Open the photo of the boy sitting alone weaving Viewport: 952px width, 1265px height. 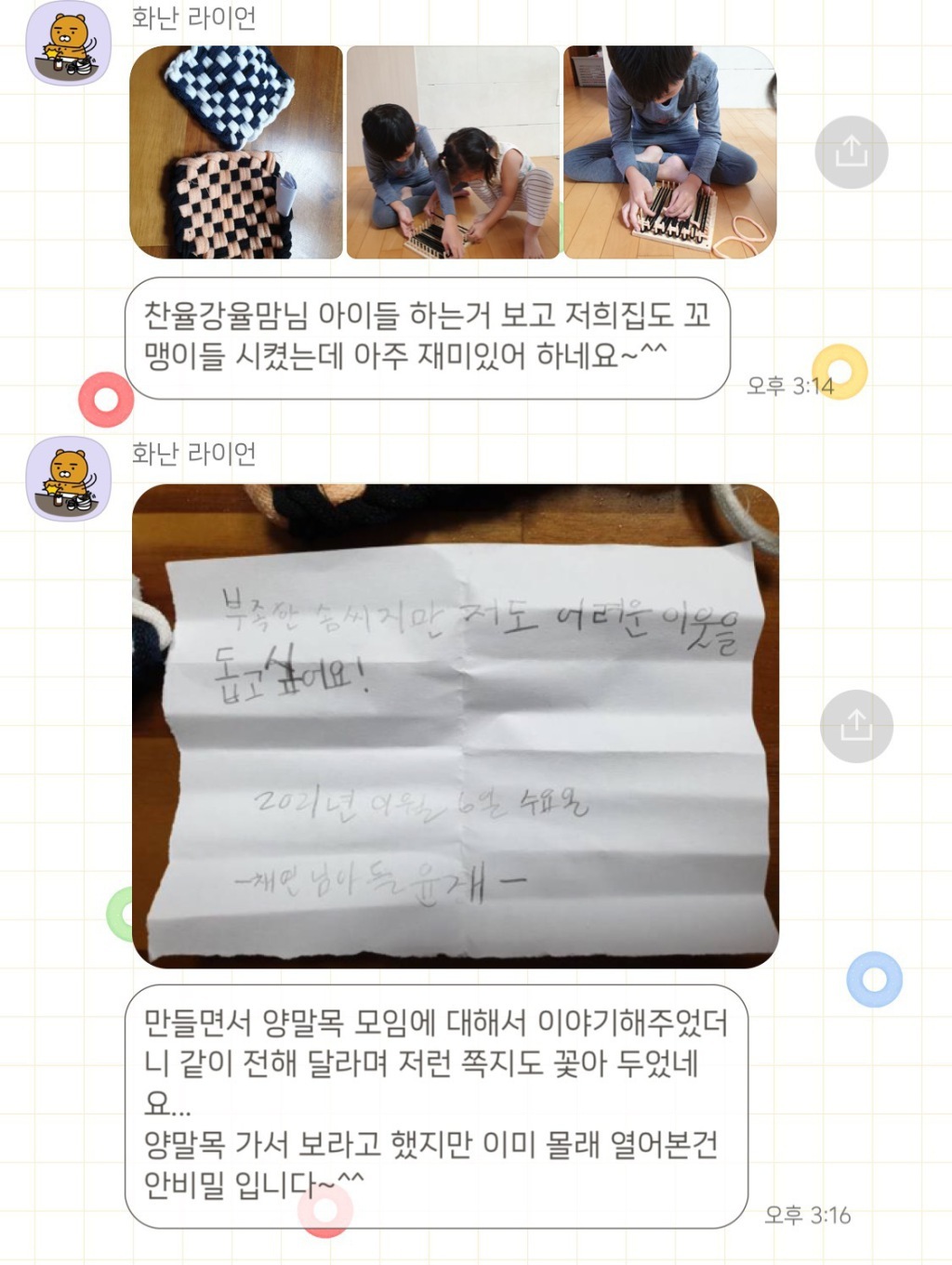point(669,152)
